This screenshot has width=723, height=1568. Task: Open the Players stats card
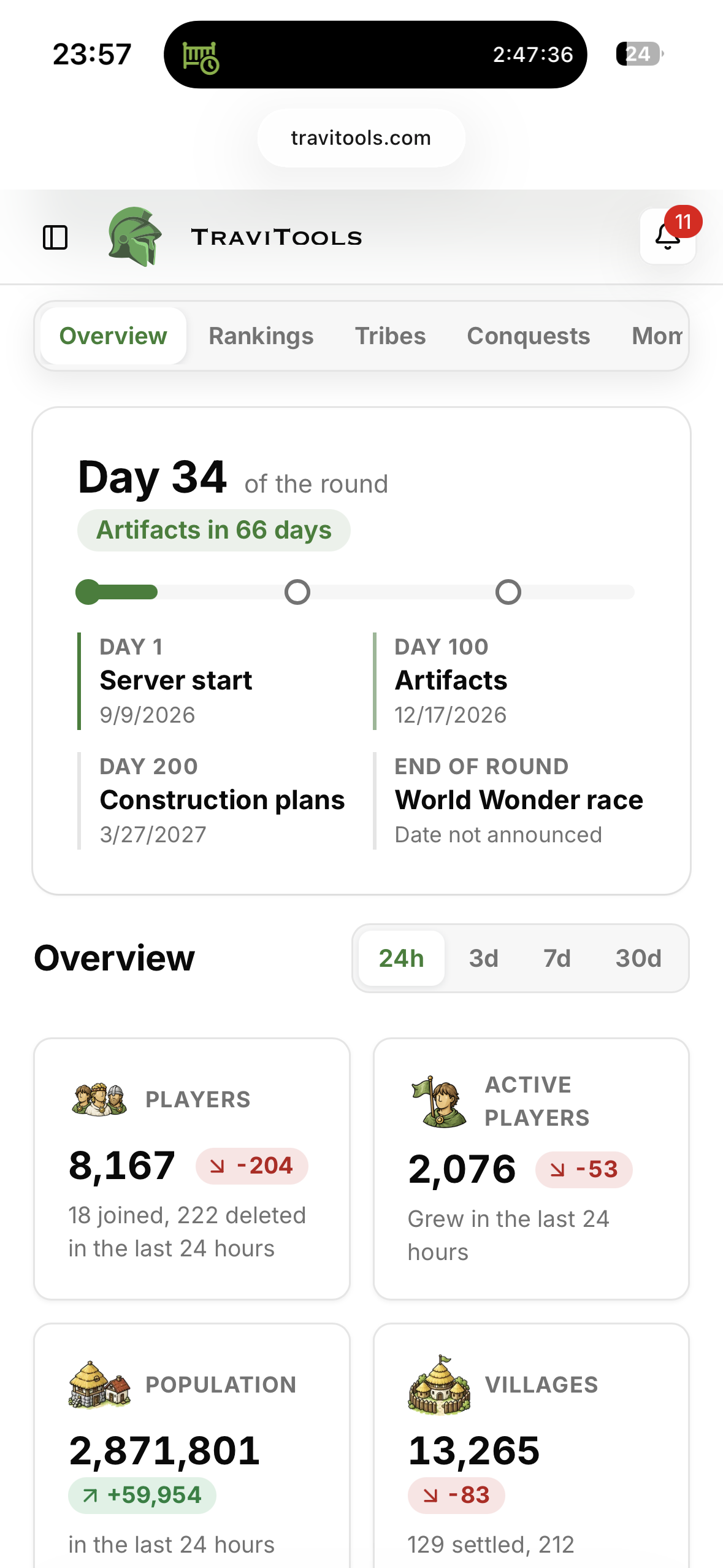[192, 1169]
